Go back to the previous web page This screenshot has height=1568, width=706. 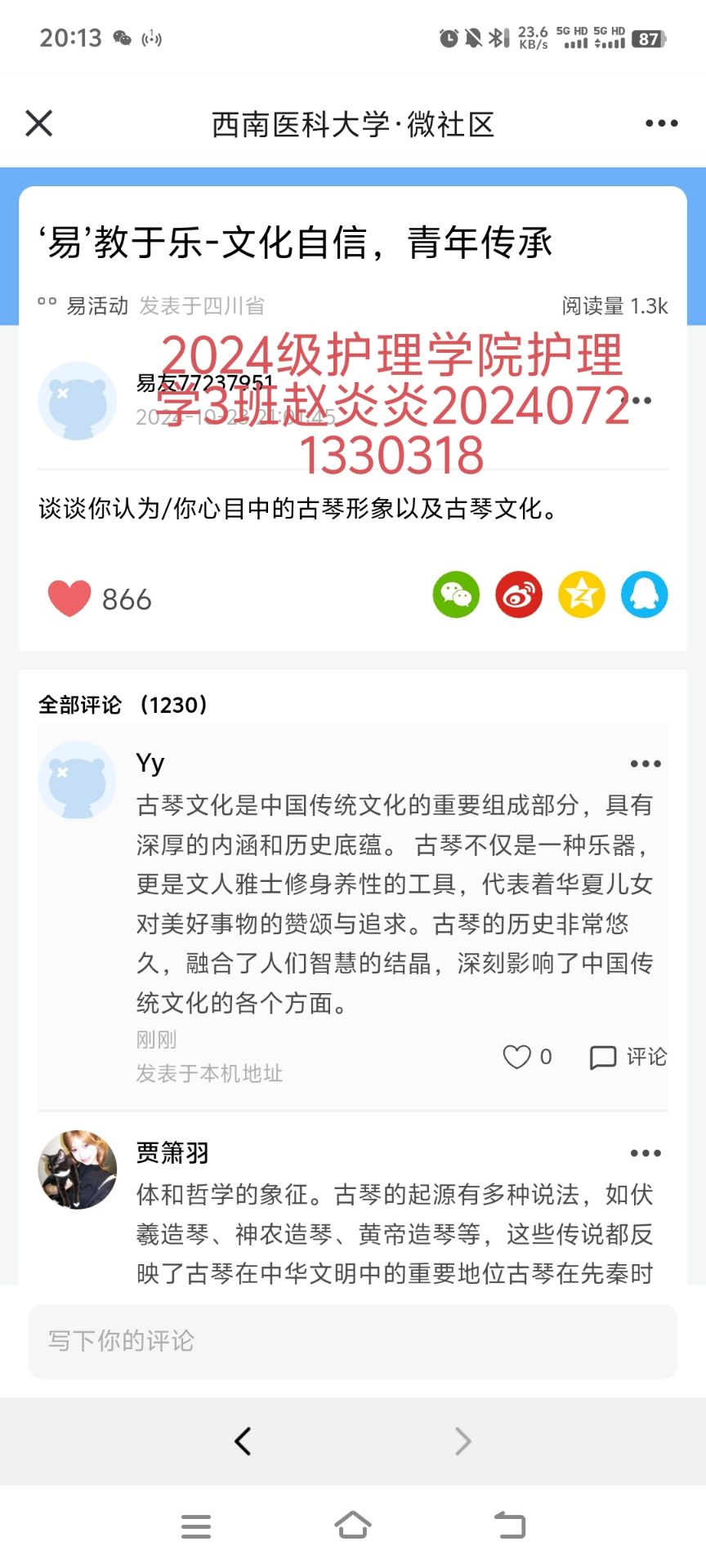click(x=243, y=1441)
